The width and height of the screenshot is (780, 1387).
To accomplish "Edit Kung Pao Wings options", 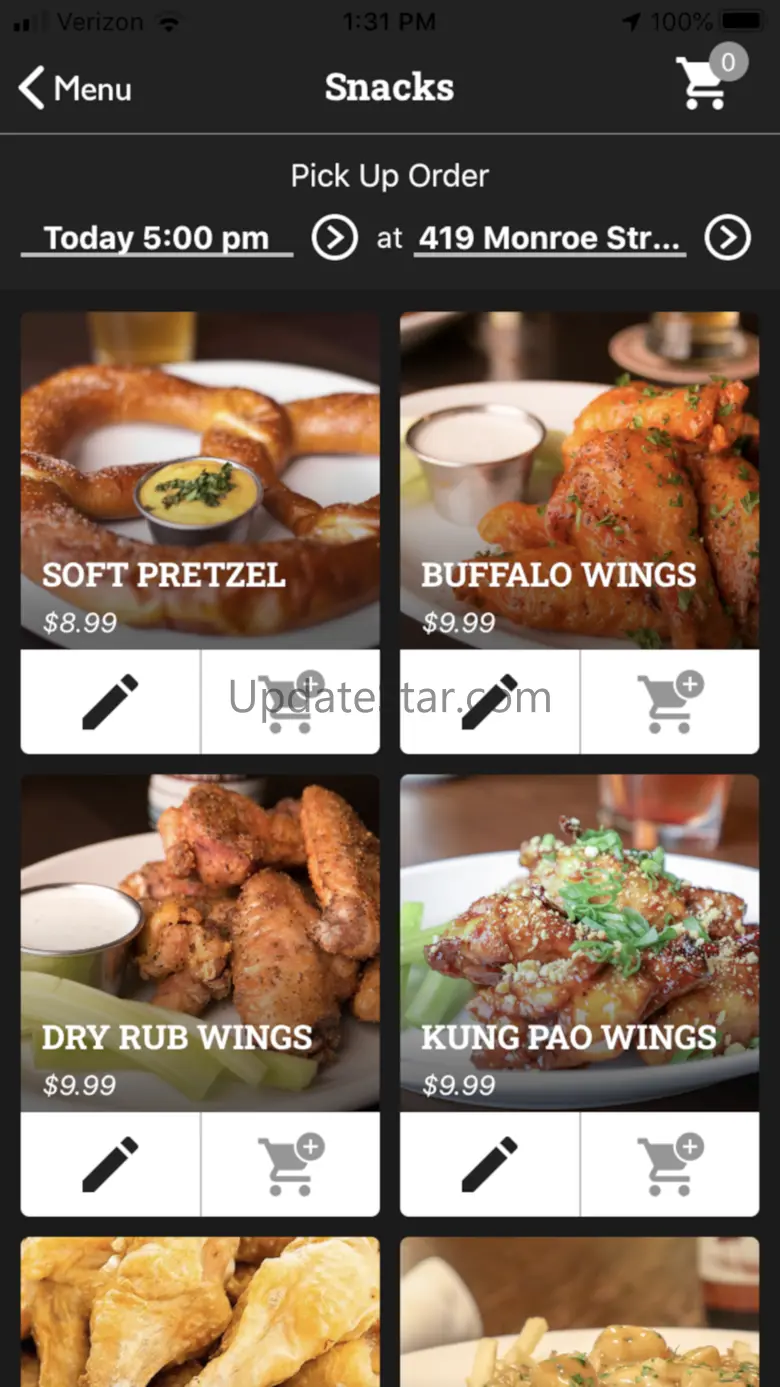I will click(489, 1164).
